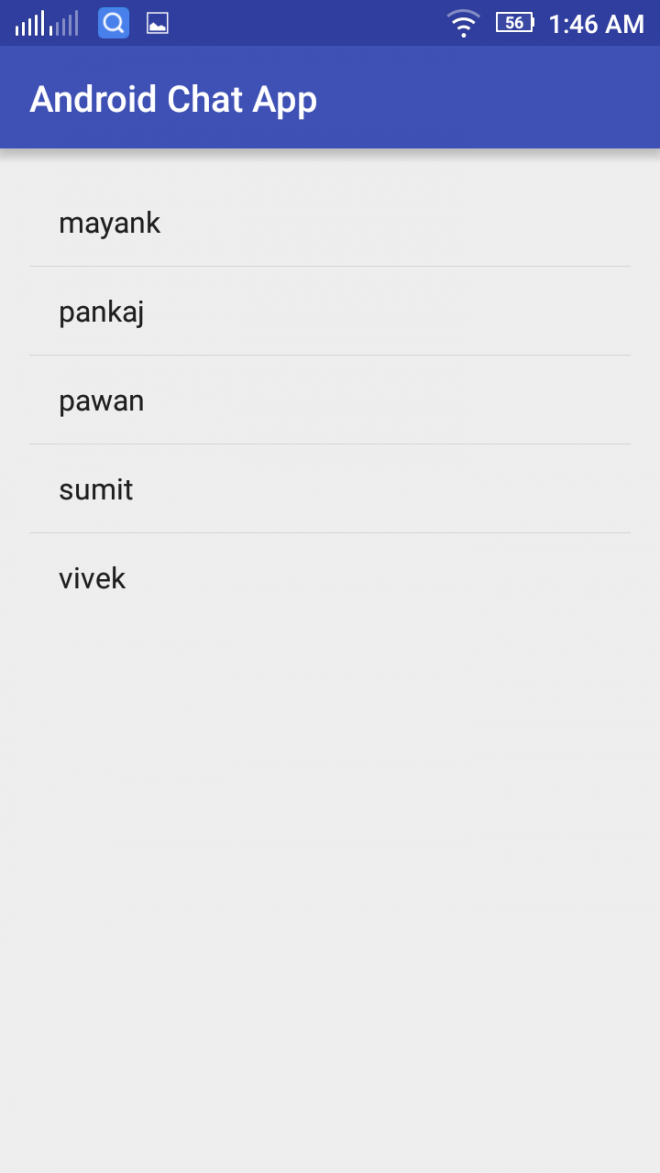660x1173 pixels.
Task: Select pawan from the user list
Action: tap(330, 400)
